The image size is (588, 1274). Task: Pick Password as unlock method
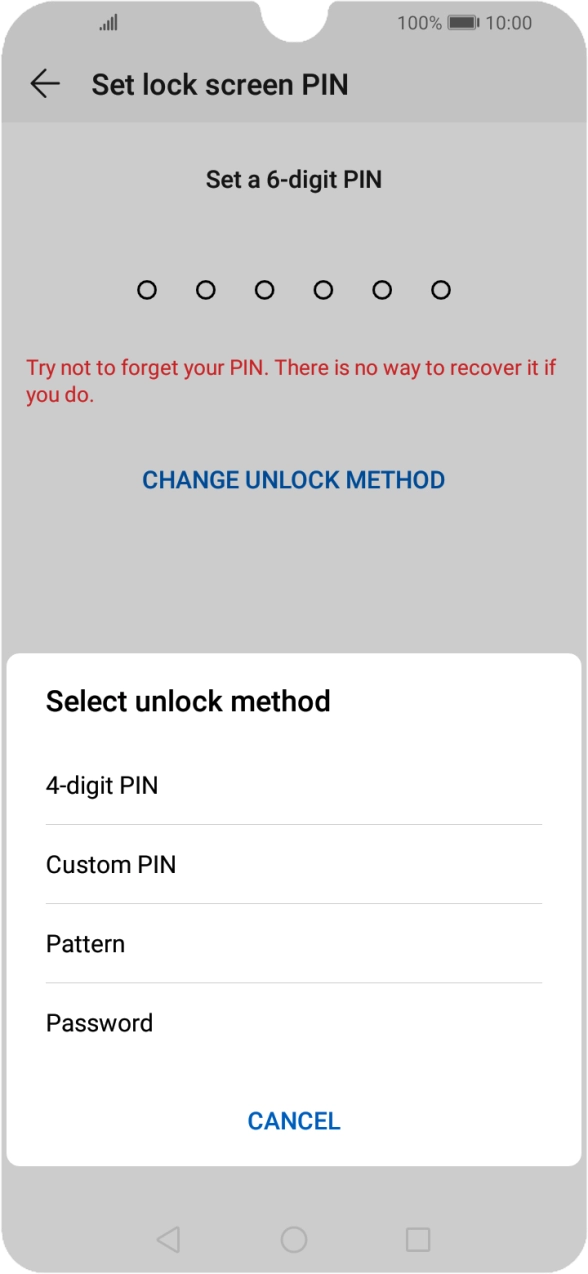click(x=294, y=1023)
